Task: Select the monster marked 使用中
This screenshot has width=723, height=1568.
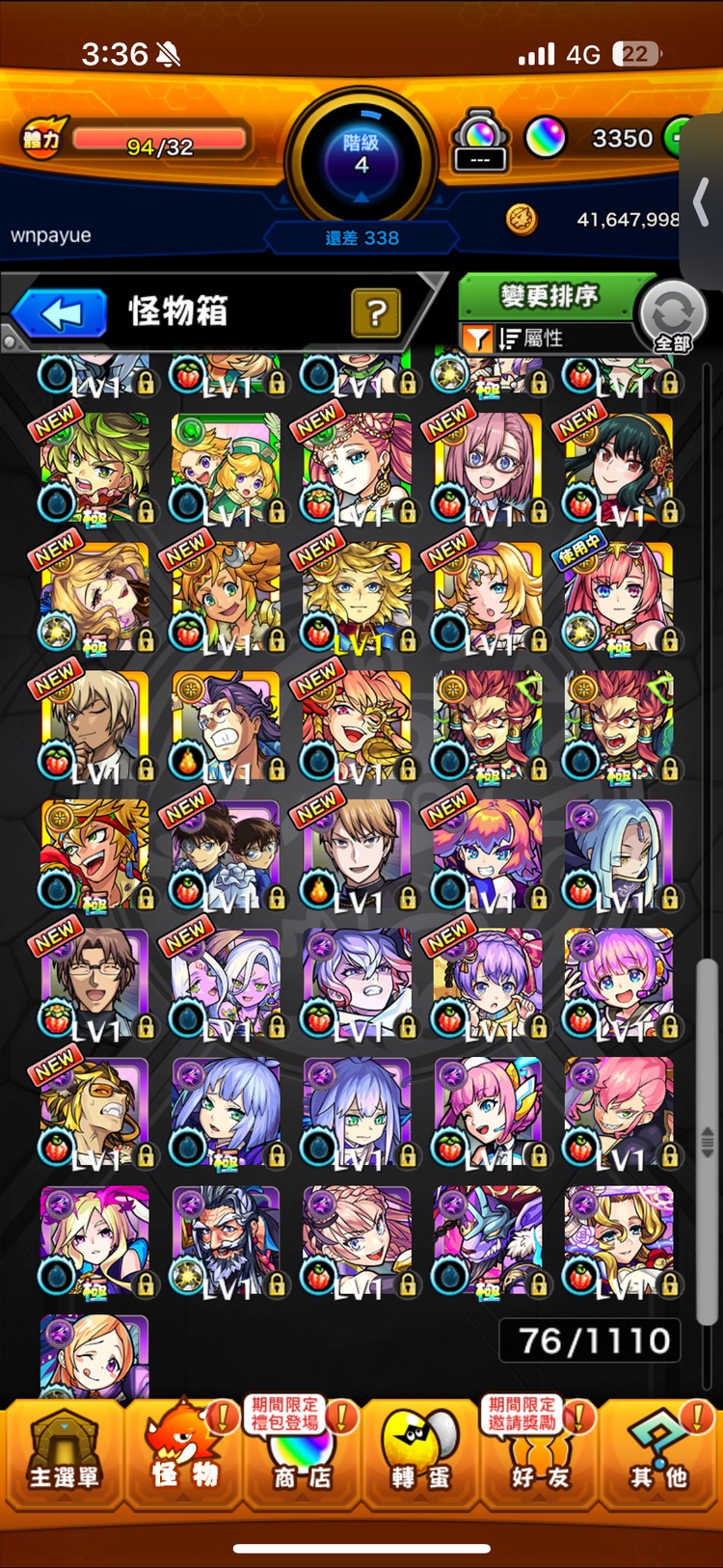Action: point(619,596)
